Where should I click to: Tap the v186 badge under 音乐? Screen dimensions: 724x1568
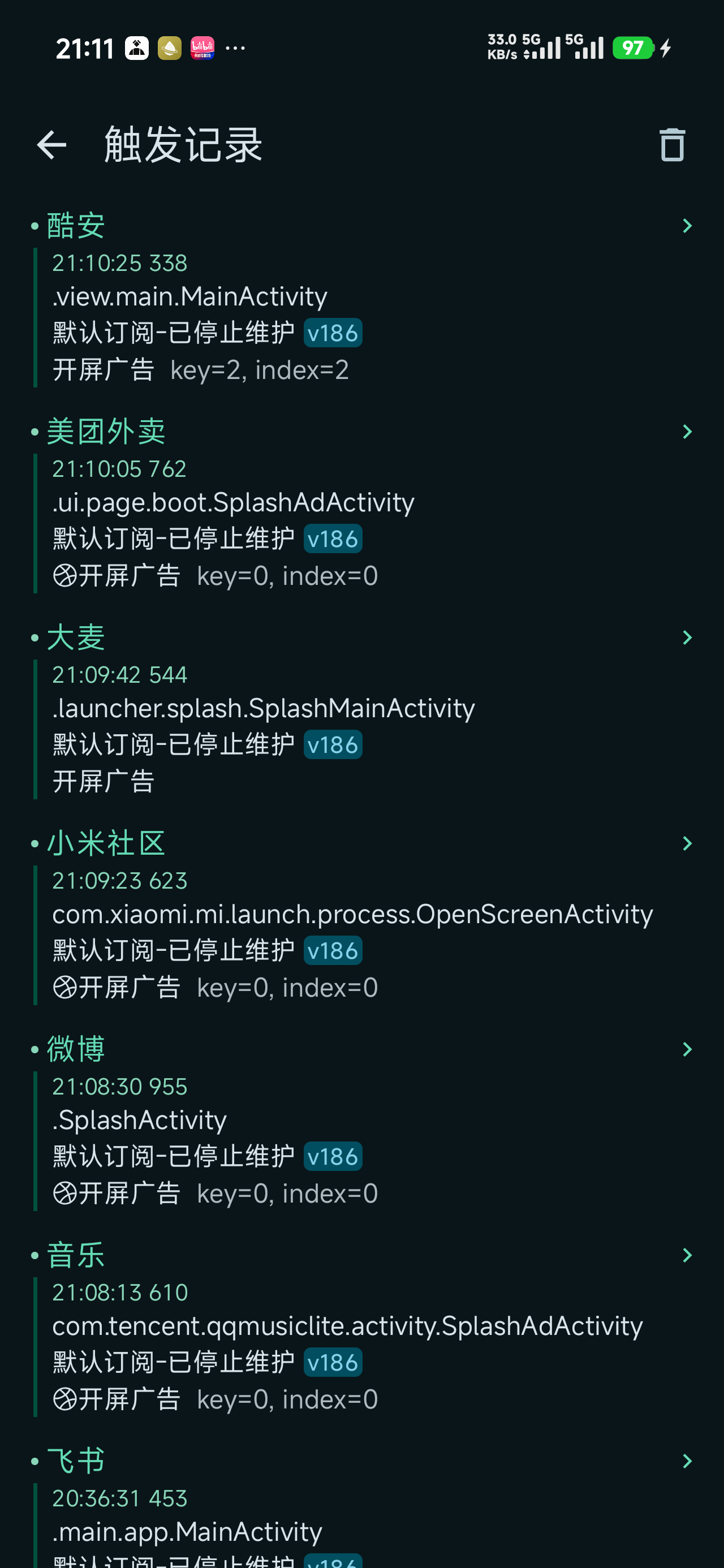pos(333,1362)
